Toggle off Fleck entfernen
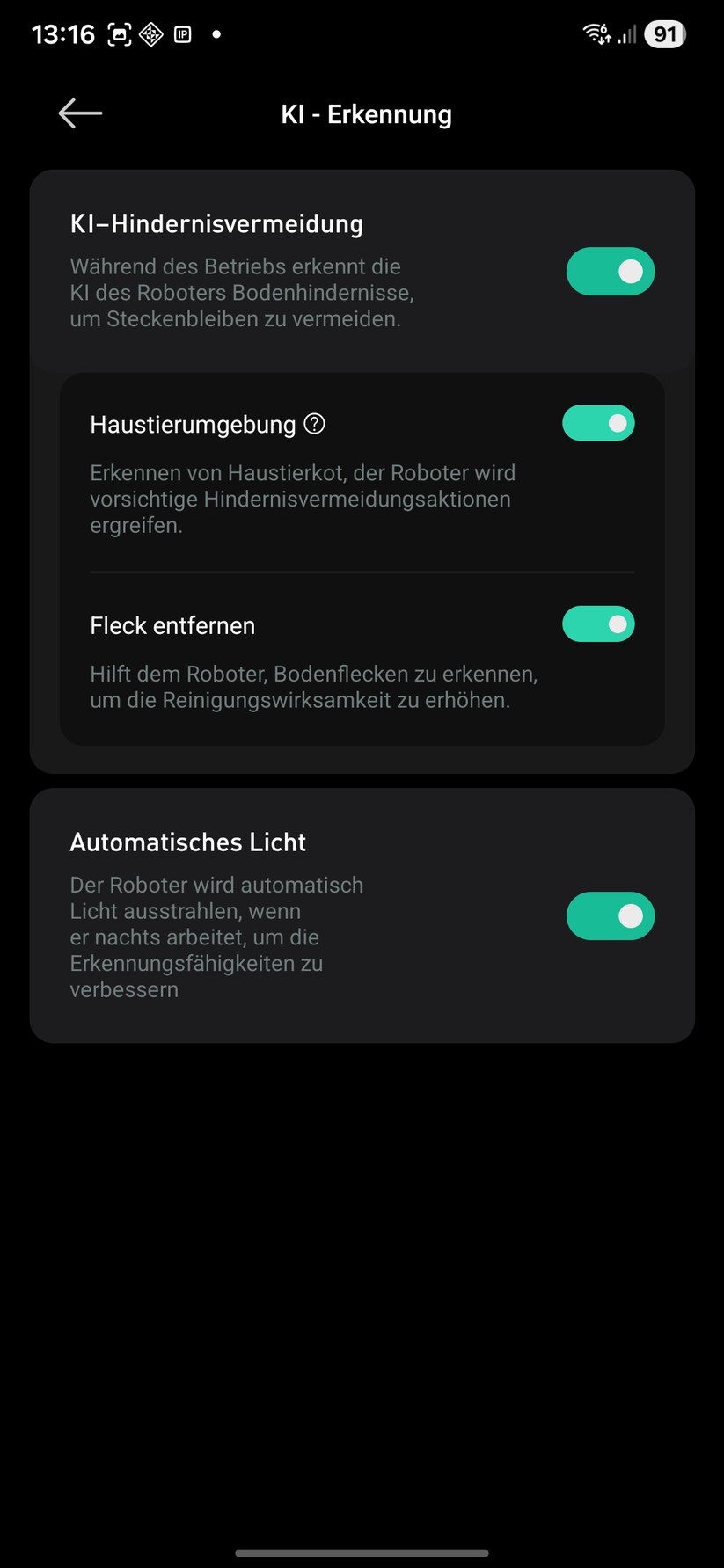724x1568 pixels. (598, 624)
